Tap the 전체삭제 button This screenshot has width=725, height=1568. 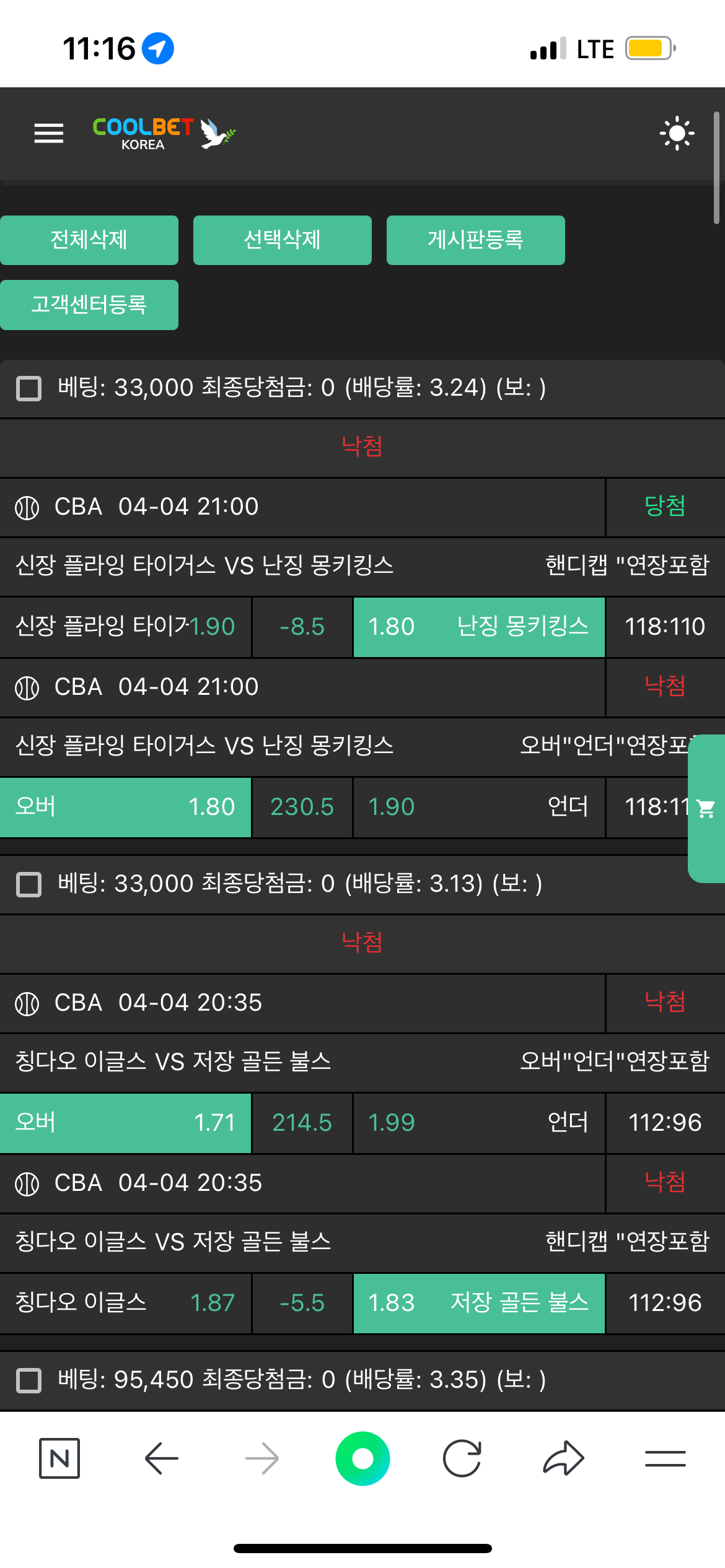[x=89, y=240]
